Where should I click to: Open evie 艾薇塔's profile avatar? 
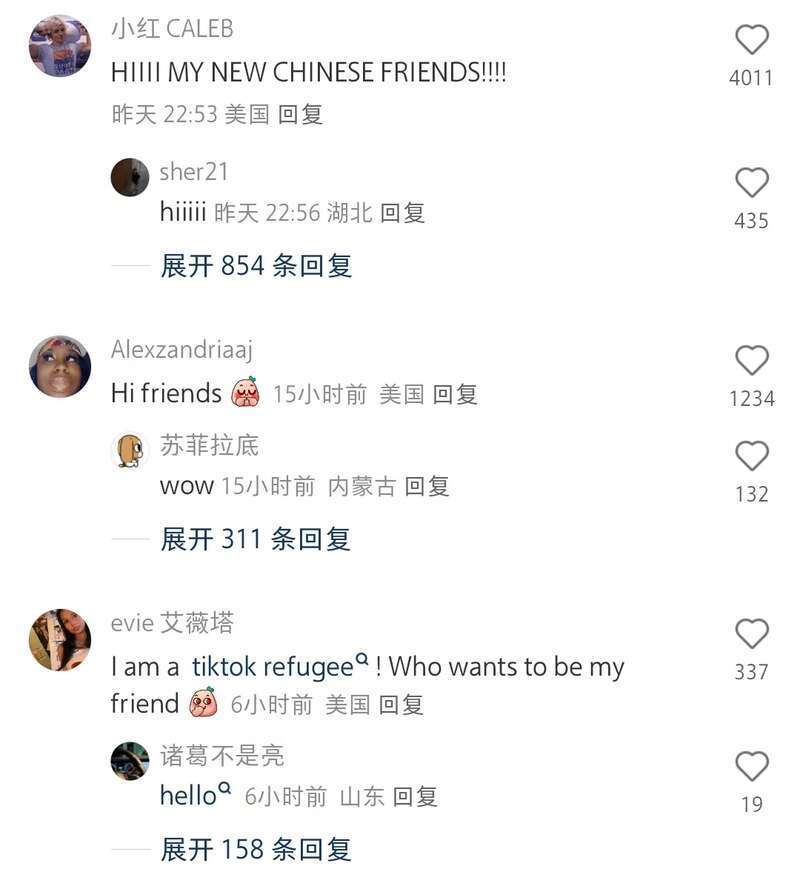[60, 640]
